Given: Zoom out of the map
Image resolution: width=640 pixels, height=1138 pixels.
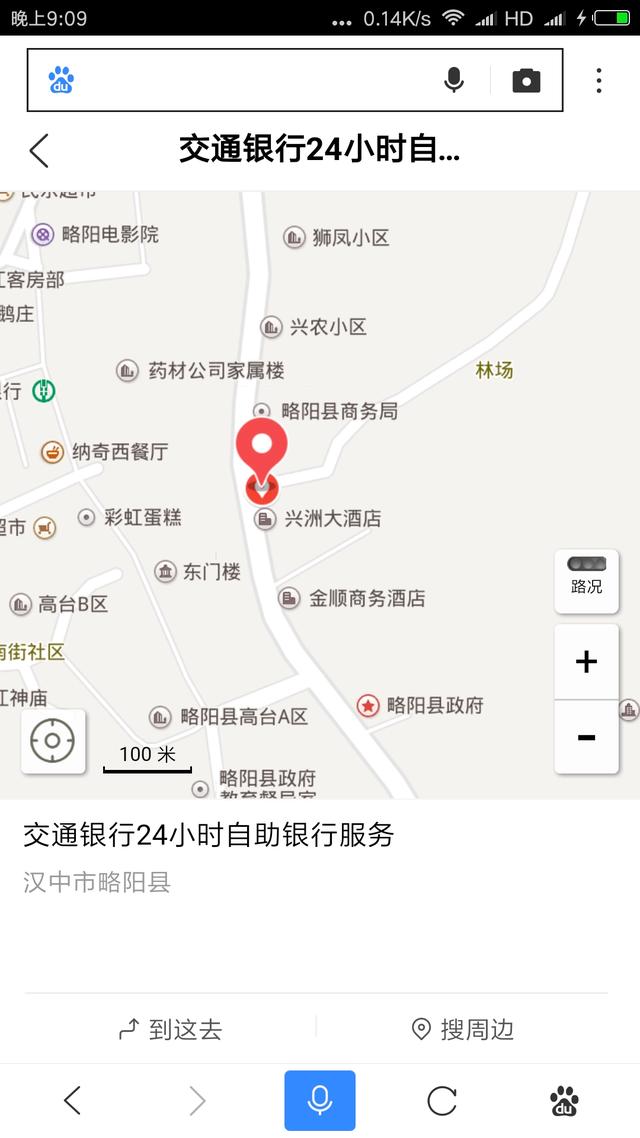Looking at the screenshot, I should click(x=586, y=737).
